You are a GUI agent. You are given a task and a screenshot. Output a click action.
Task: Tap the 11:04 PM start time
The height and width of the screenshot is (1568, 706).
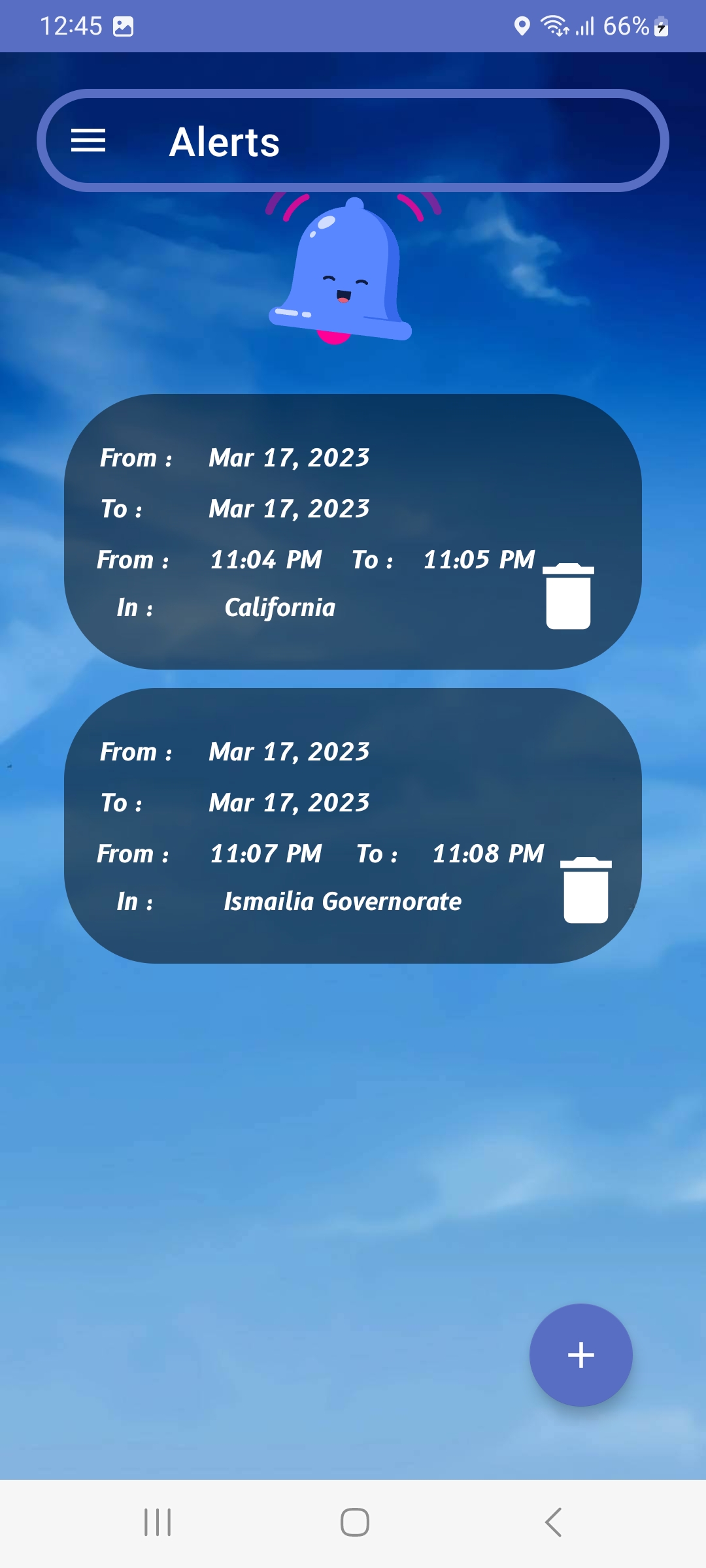[267, 559]
